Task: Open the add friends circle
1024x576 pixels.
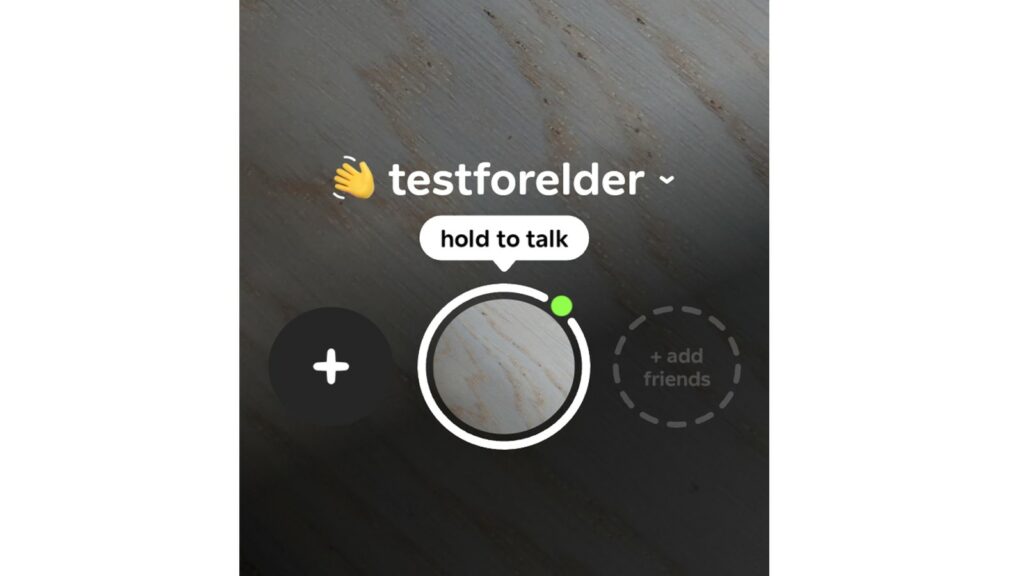Action: [677, 367]
